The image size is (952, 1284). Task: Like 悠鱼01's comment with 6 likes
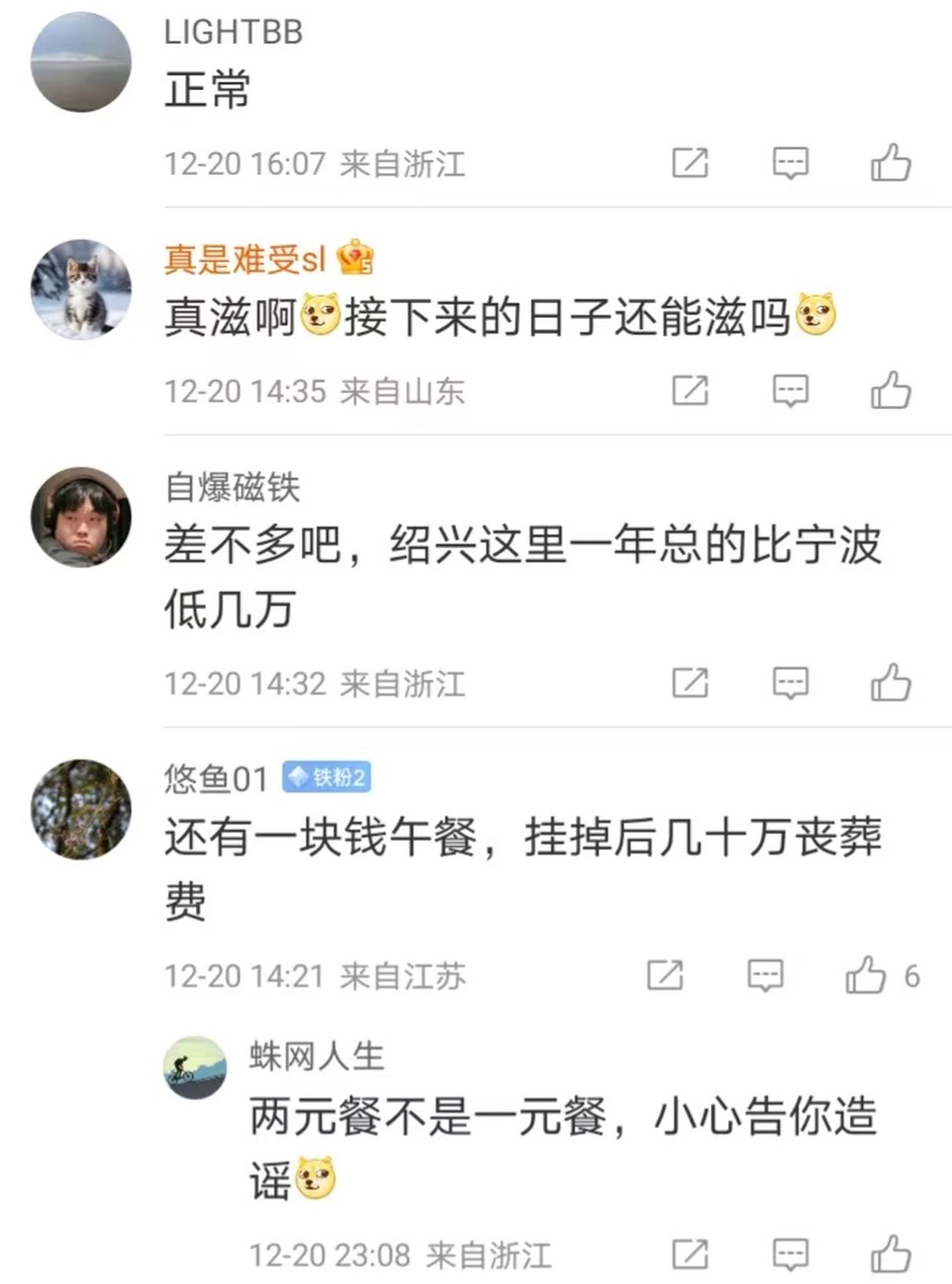tap(866, 975)
